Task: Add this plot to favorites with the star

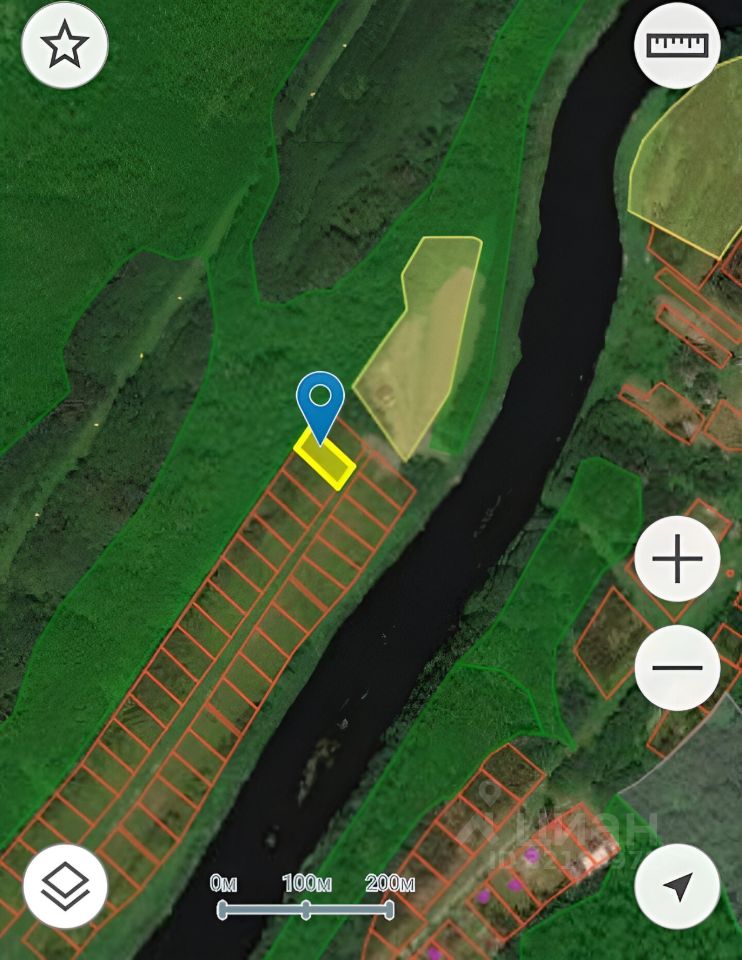Action: pos(65,46)
